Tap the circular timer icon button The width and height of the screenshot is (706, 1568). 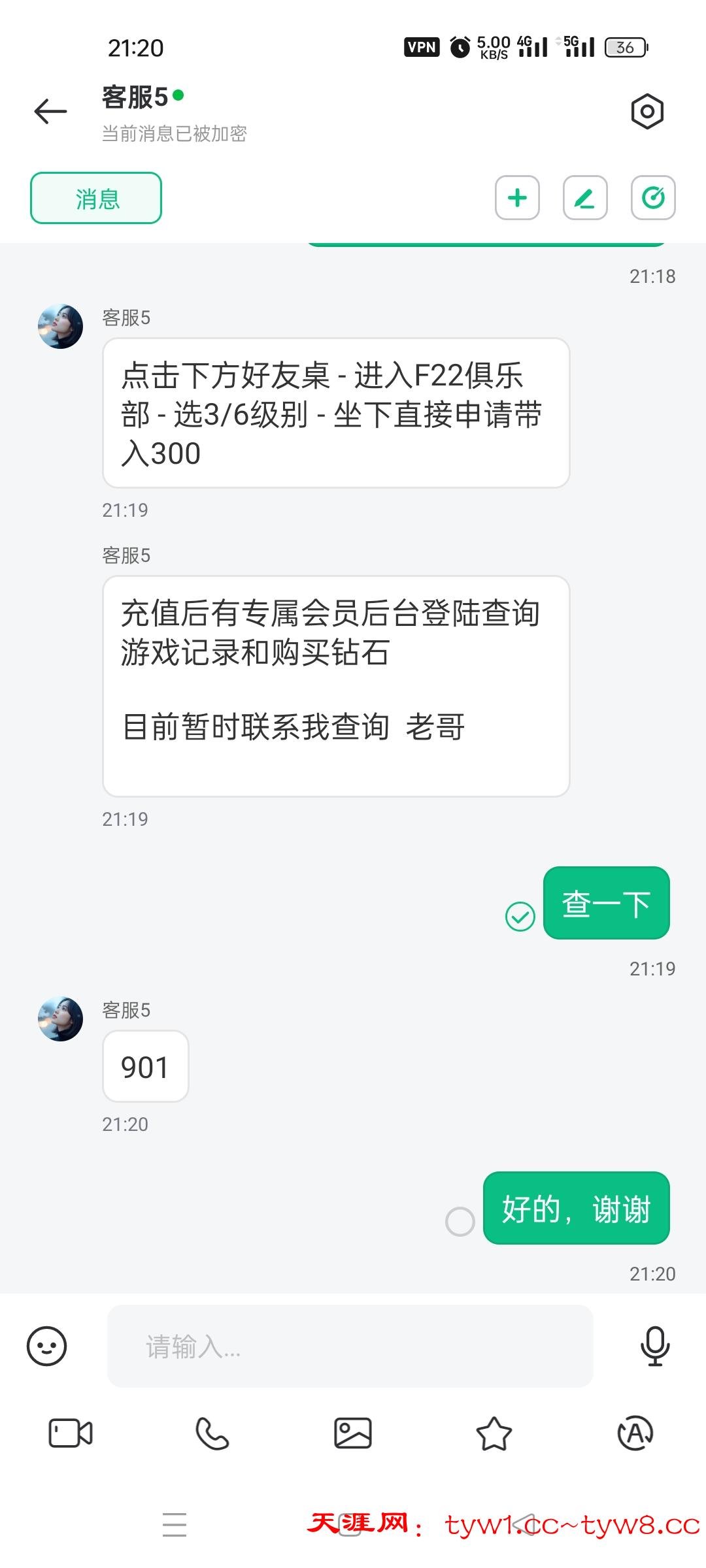click(653, 198)
